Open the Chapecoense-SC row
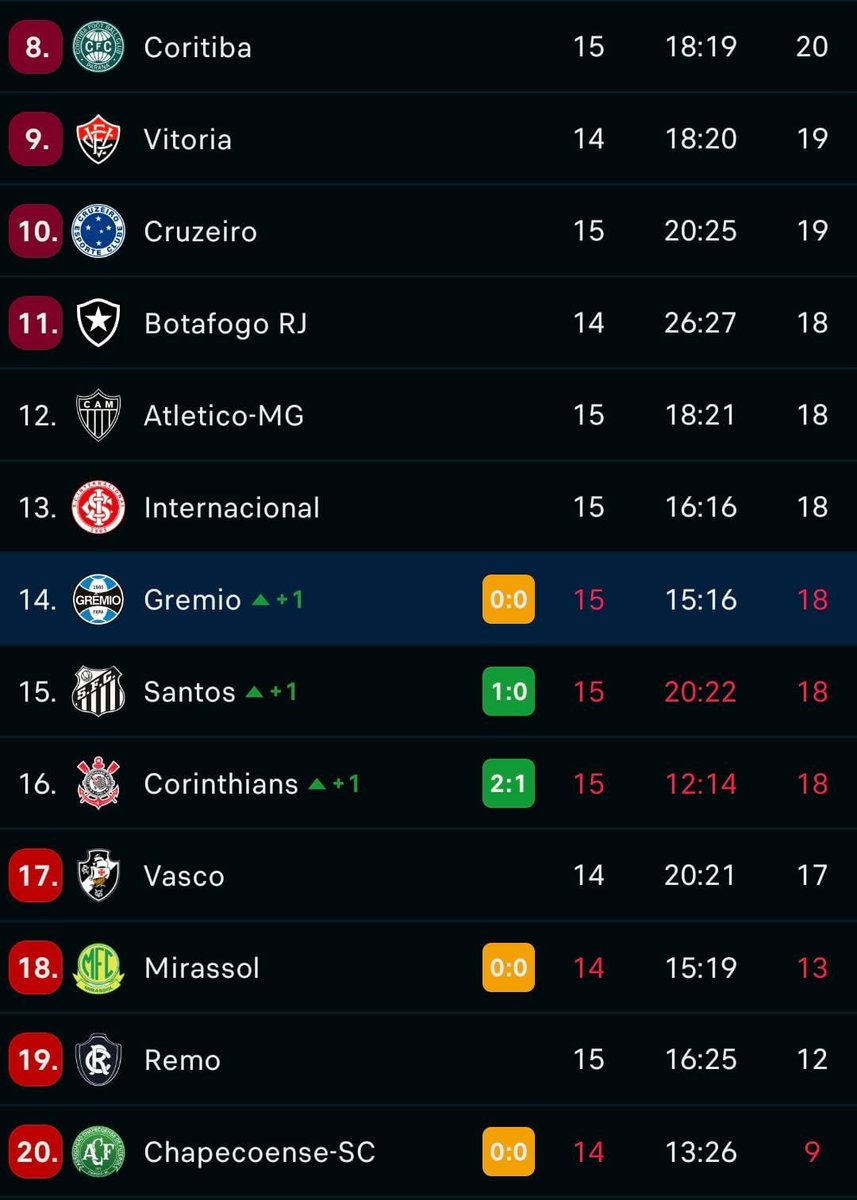 [x=428, y=1151]
